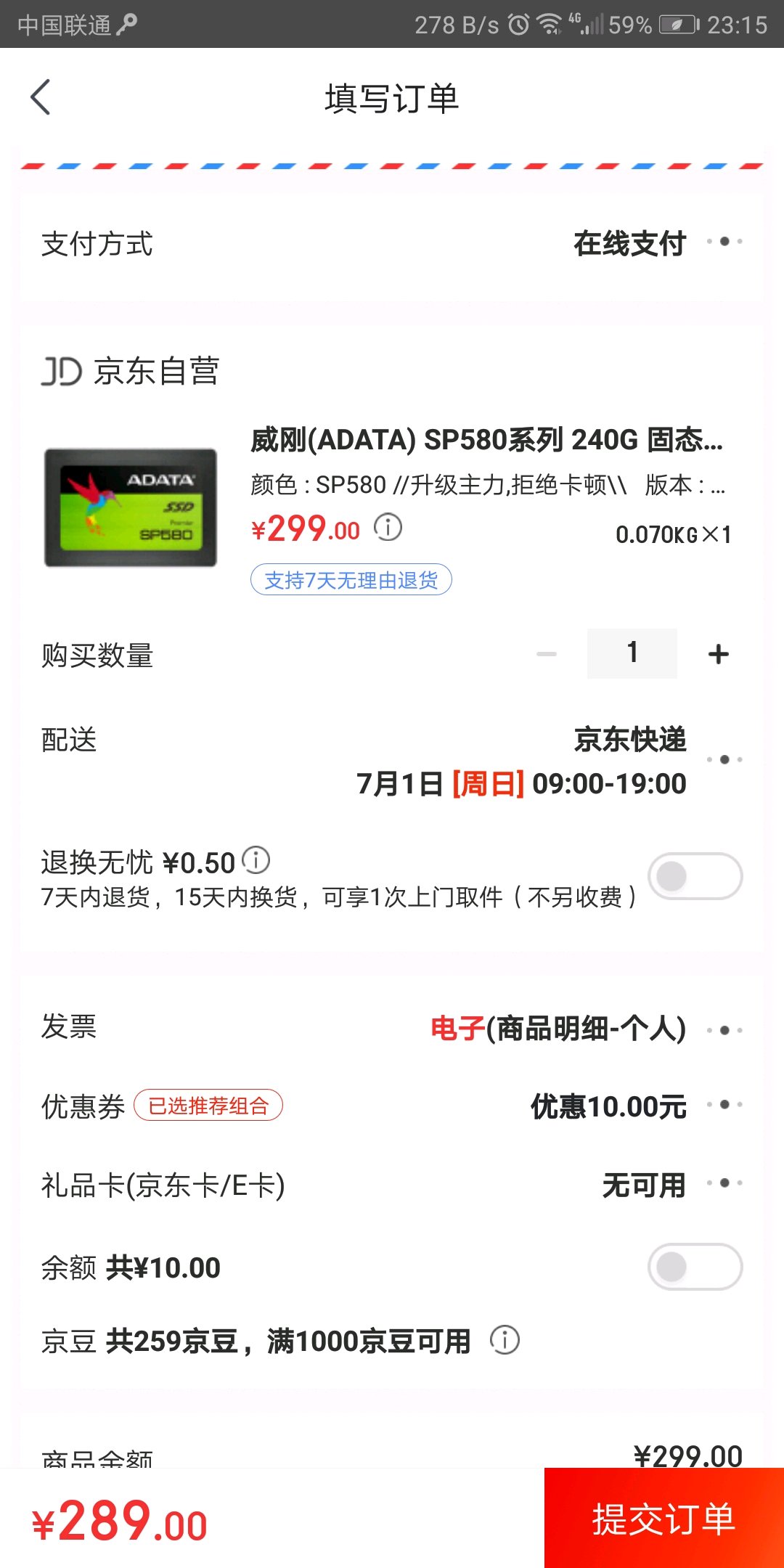
Task: Edit the quantity field showing 1
Action: coord(632,653)
